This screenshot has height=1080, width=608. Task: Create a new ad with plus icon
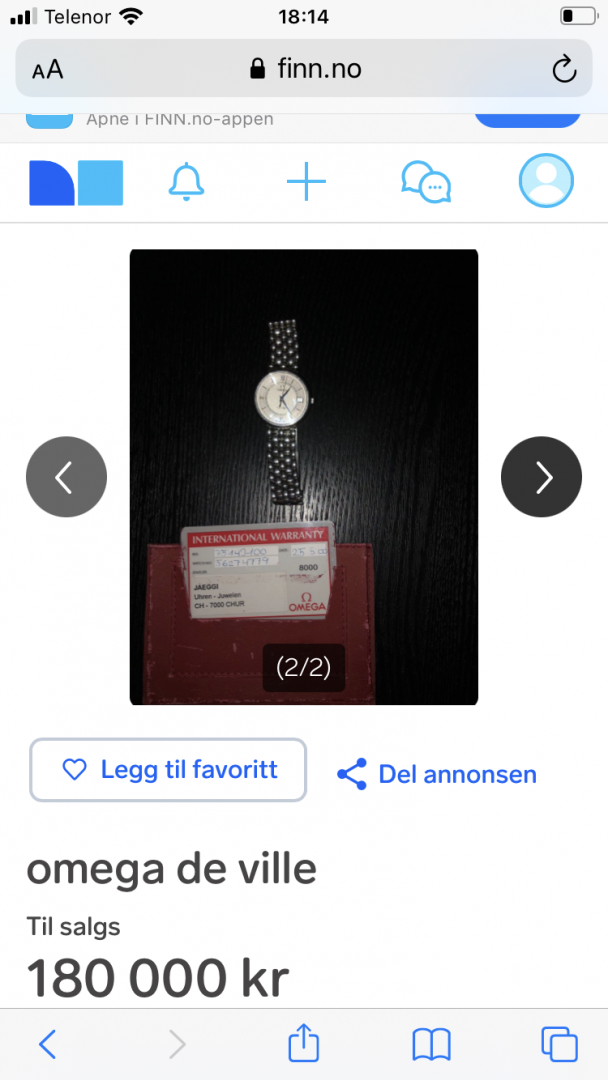tap(306, 182)
